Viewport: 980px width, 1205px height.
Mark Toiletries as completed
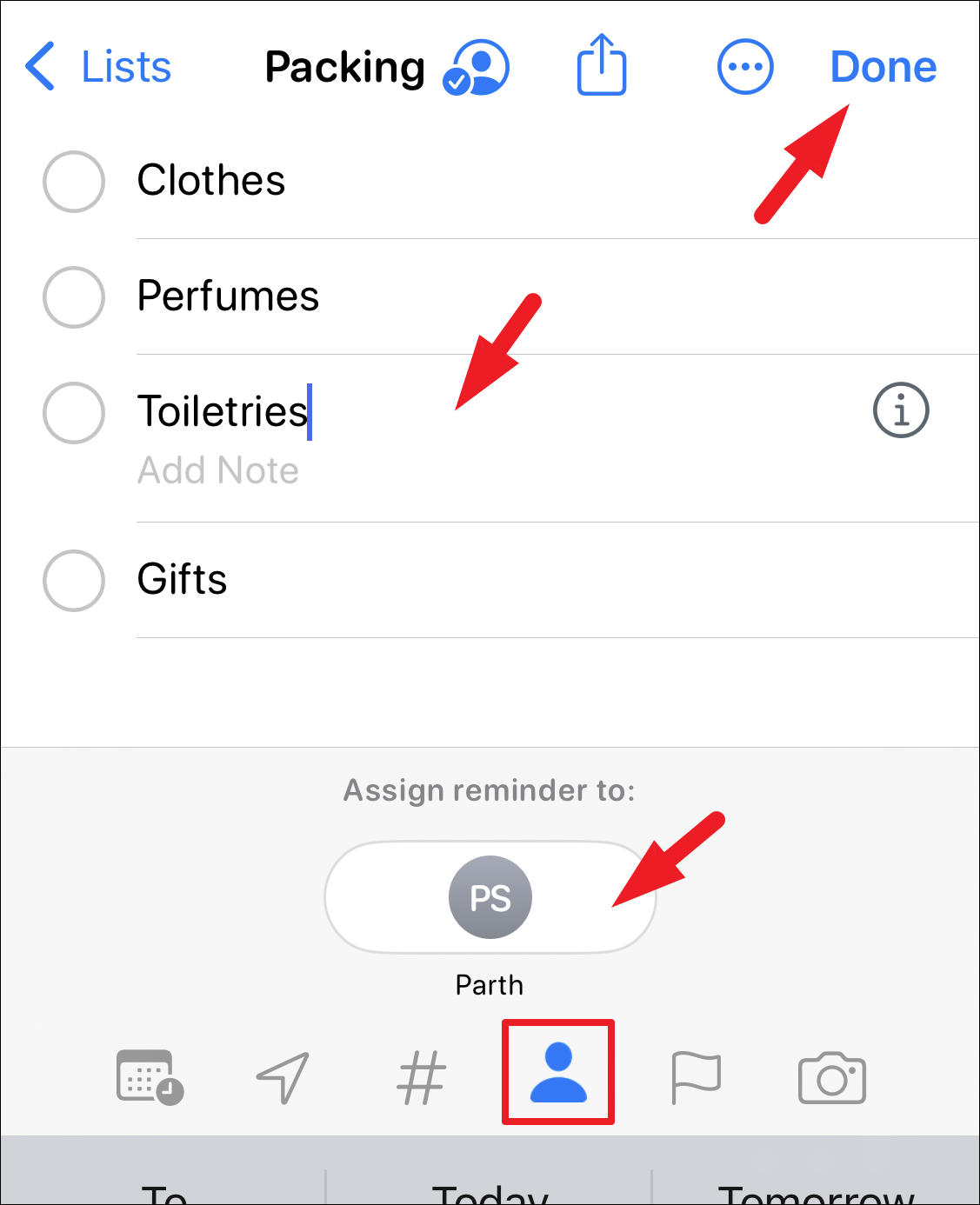tap(74, 413)
